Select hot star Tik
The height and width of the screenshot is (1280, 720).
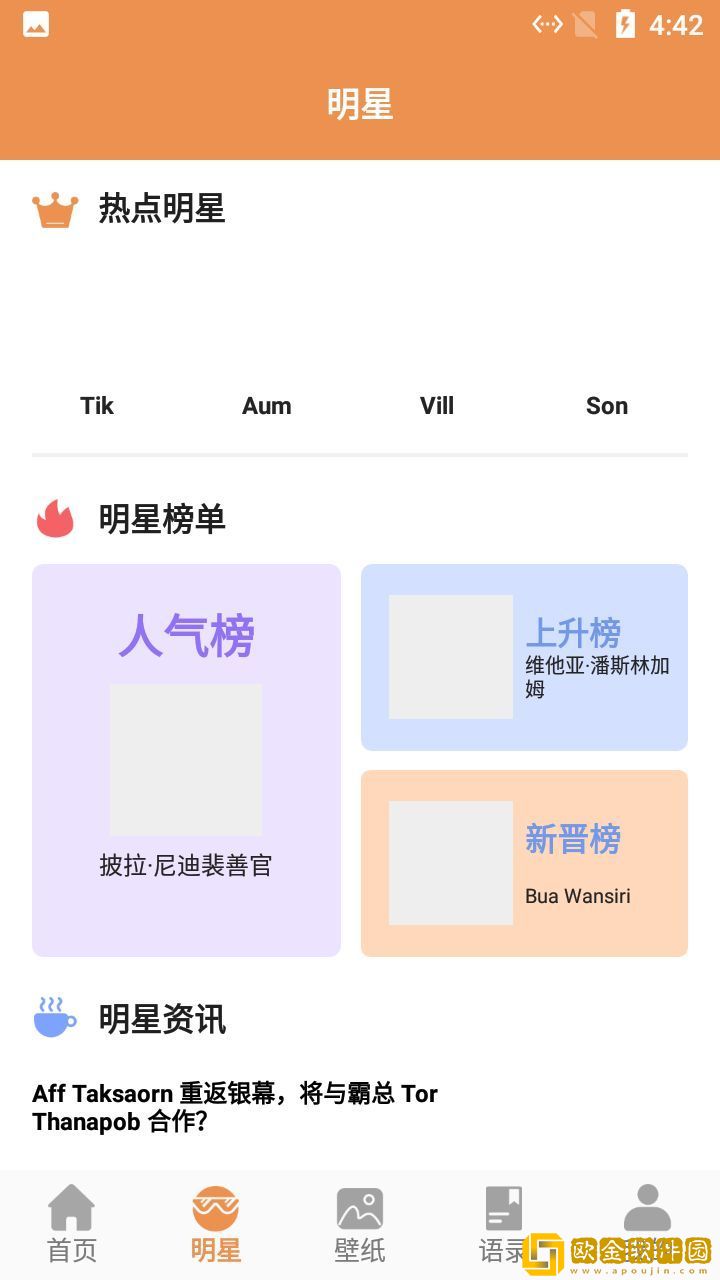(x=96, y=405)
